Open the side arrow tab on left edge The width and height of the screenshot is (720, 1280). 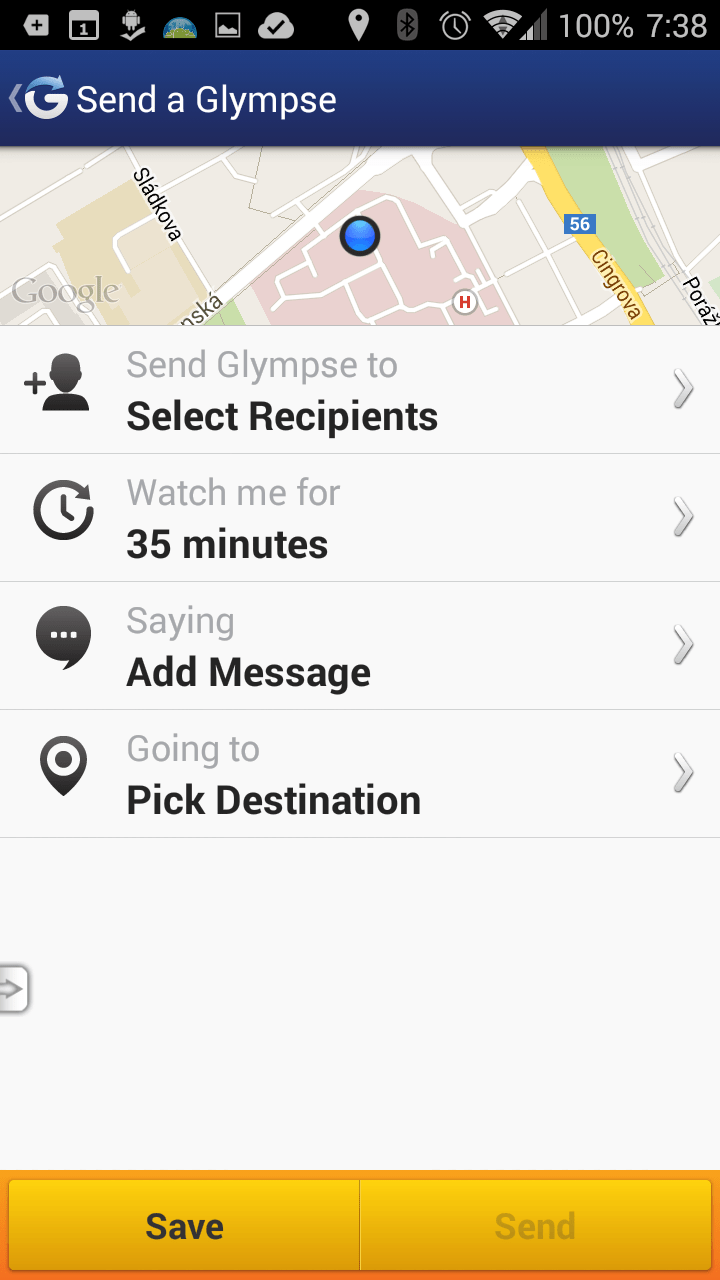(14, 990)
